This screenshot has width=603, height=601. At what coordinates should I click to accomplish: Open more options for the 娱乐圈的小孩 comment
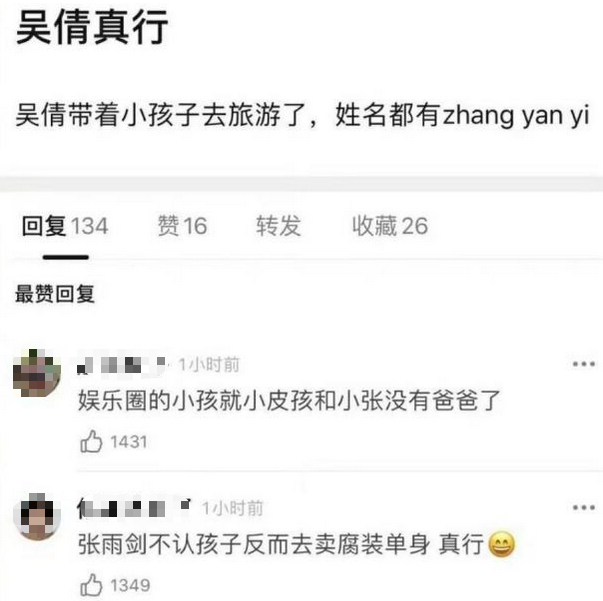pyautogui.click(x=582, y=365)
